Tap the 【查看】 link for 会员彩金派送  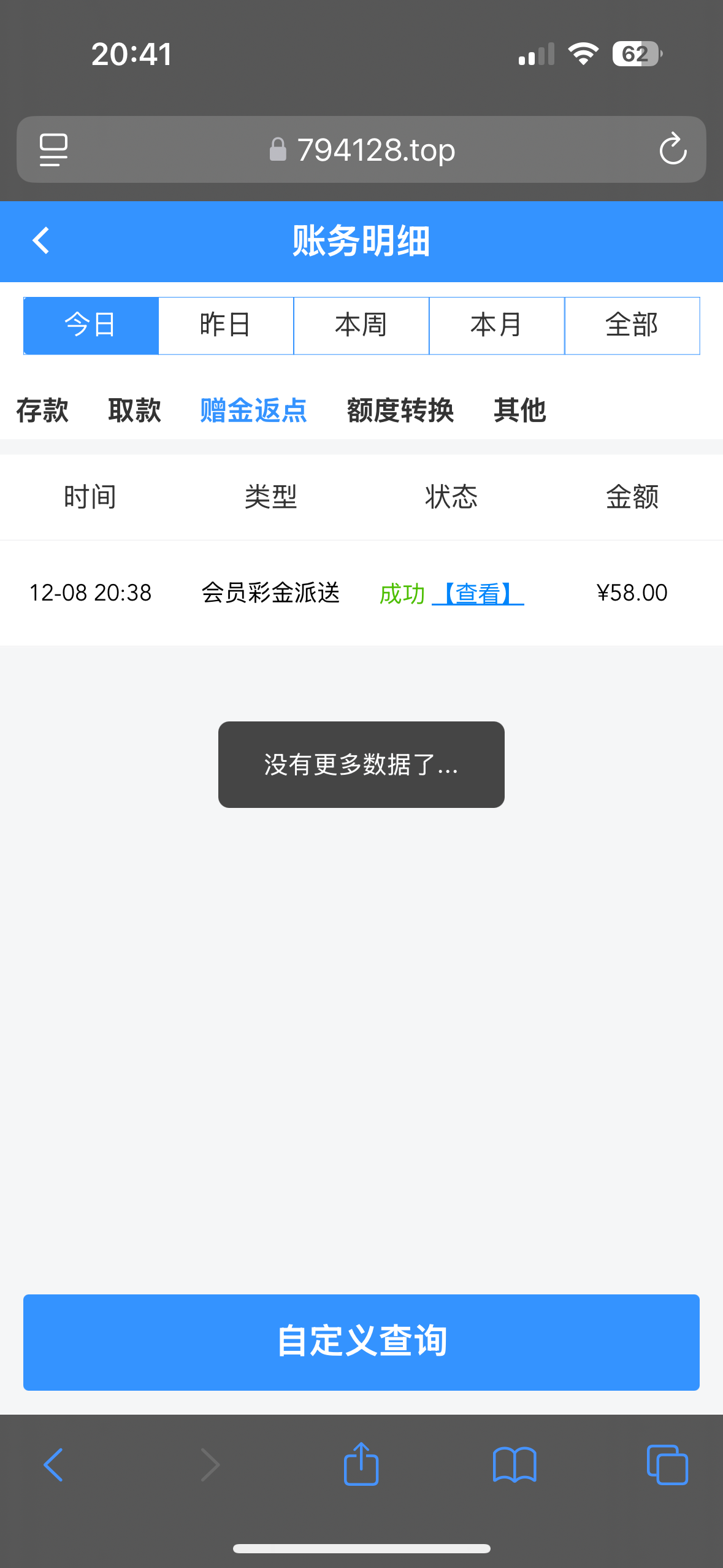pyautogui.click(x=478, y=593)
